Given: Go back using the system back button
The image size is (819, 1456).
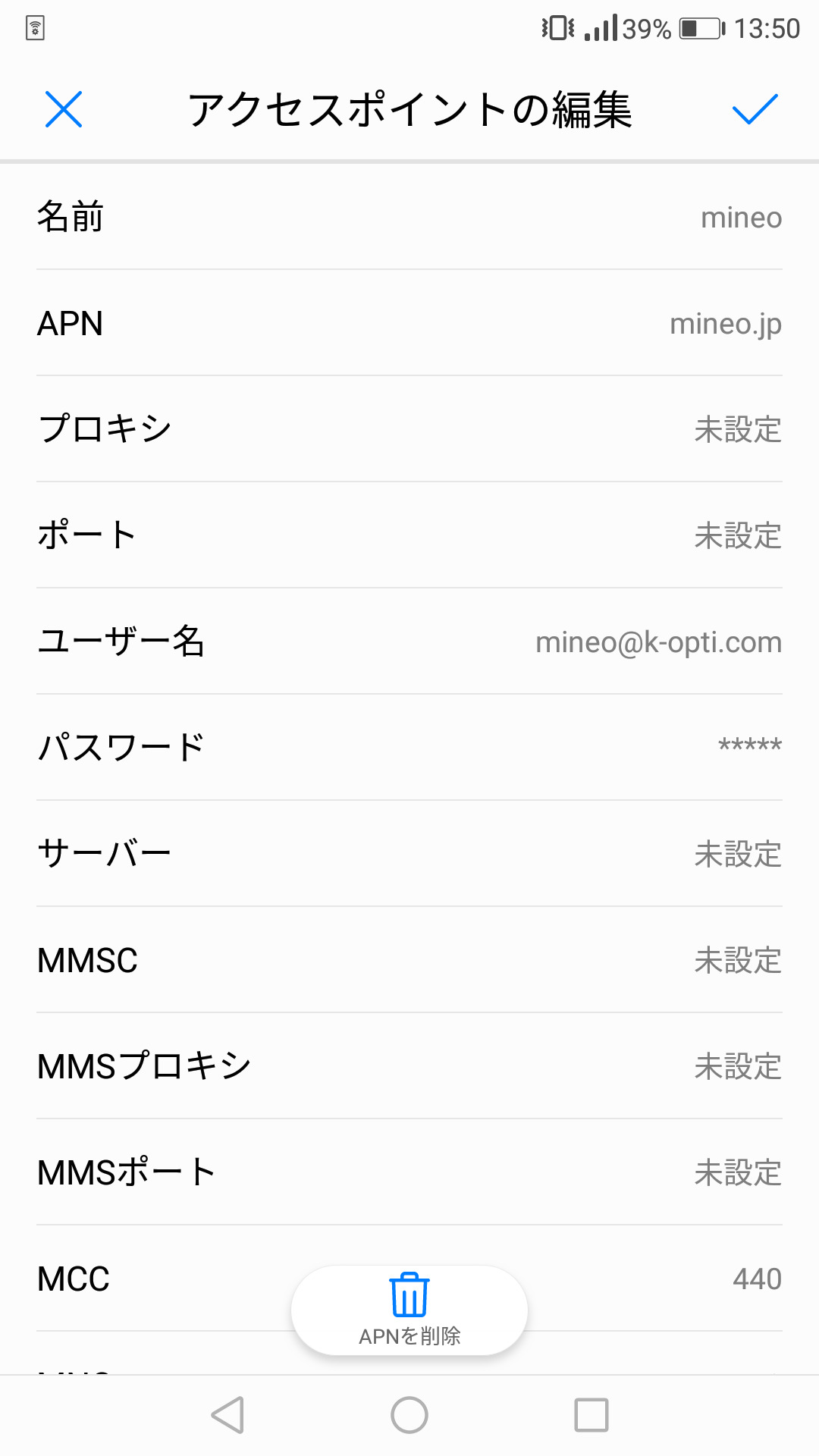Looking at the screenshot, I should [x=227, y=1415].
